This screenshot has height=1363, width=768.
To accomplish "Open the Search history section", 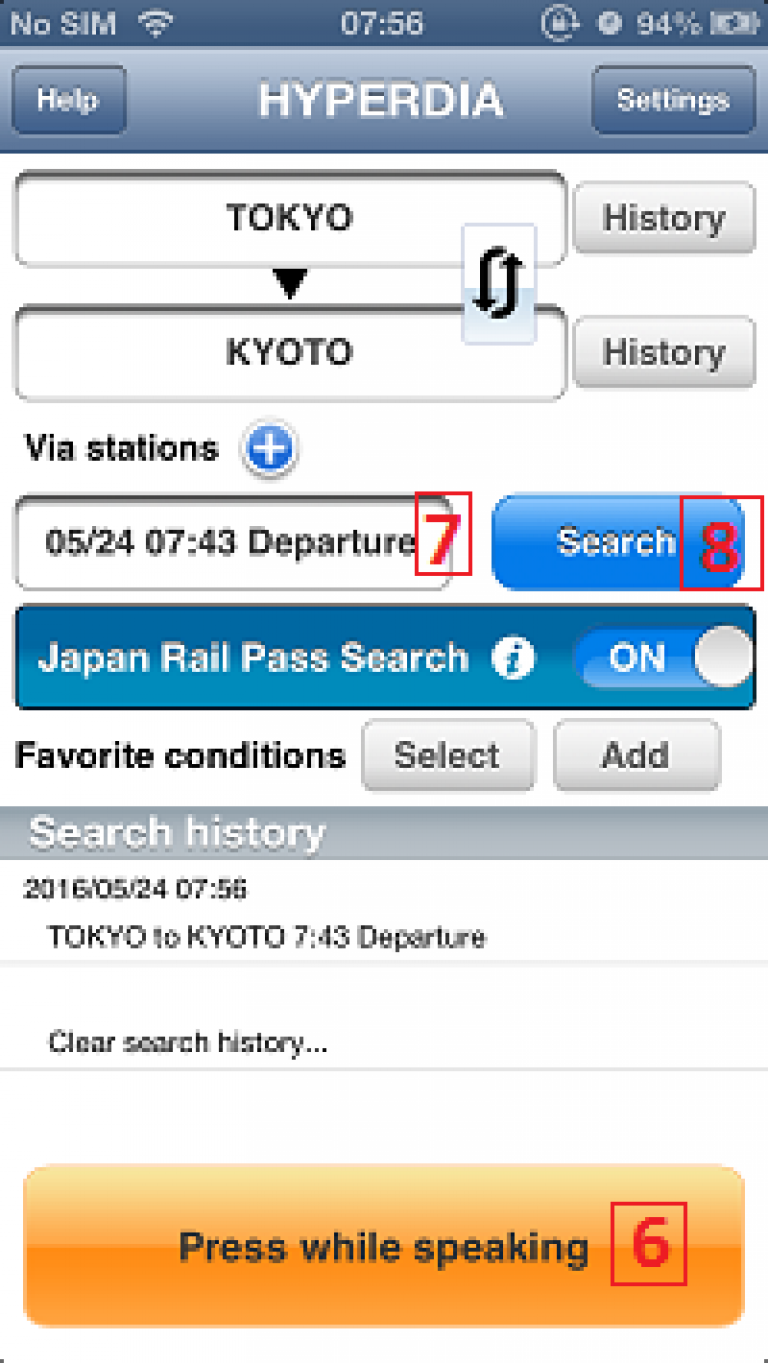I will tap(176, 831).
